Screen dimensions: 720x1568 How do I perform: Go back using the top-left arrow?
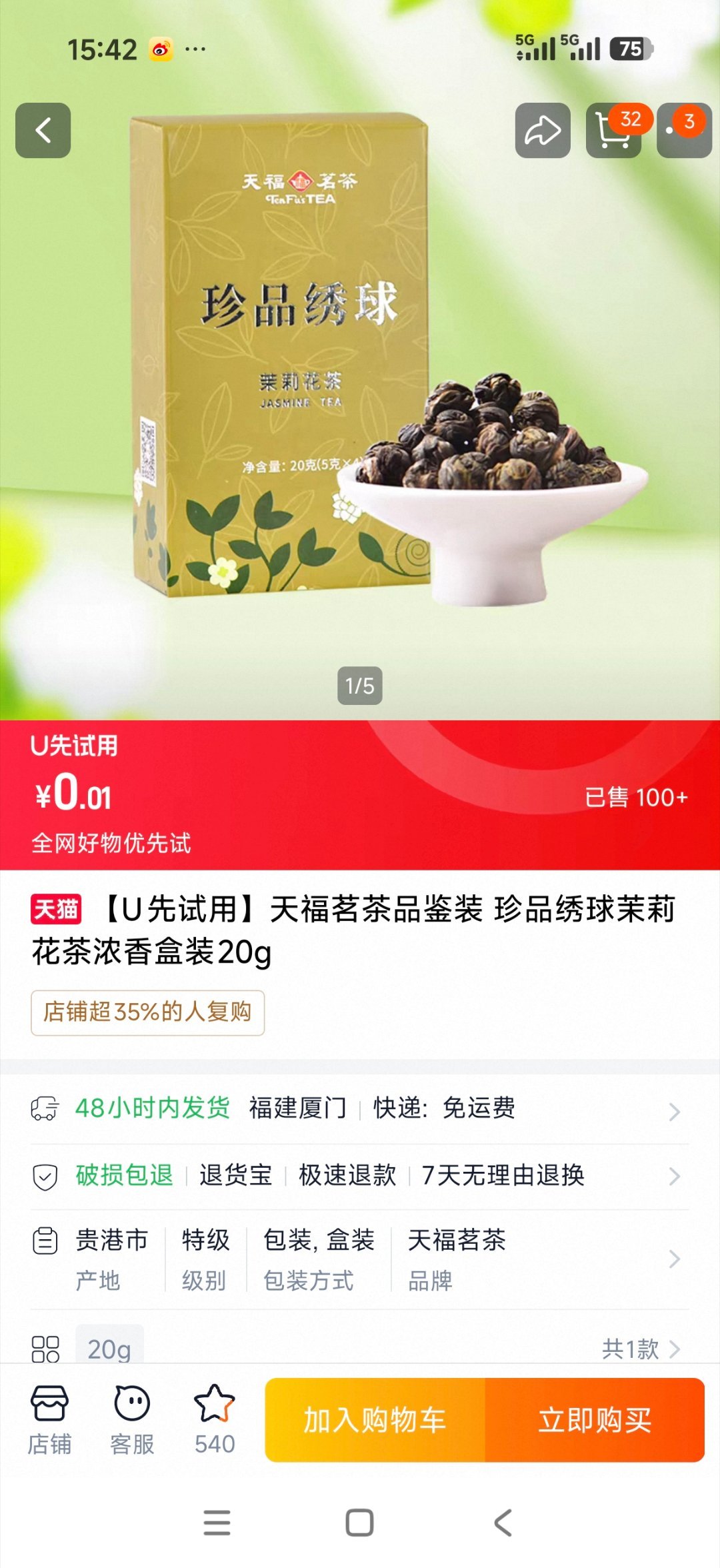coord(43,131)
